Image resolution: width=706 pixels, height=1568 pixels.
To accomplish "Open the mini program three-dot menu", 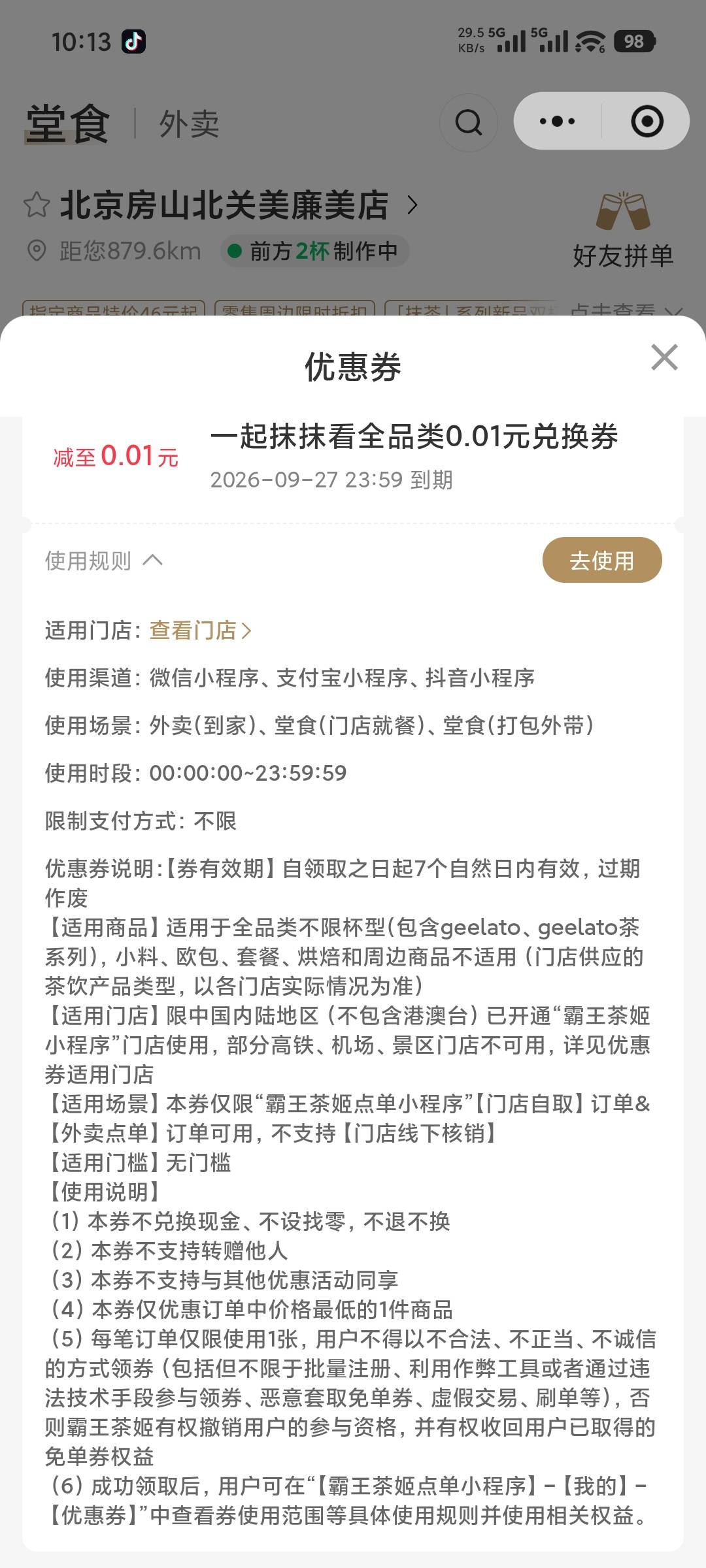I will pyautogui.click(x=557, y=122).
